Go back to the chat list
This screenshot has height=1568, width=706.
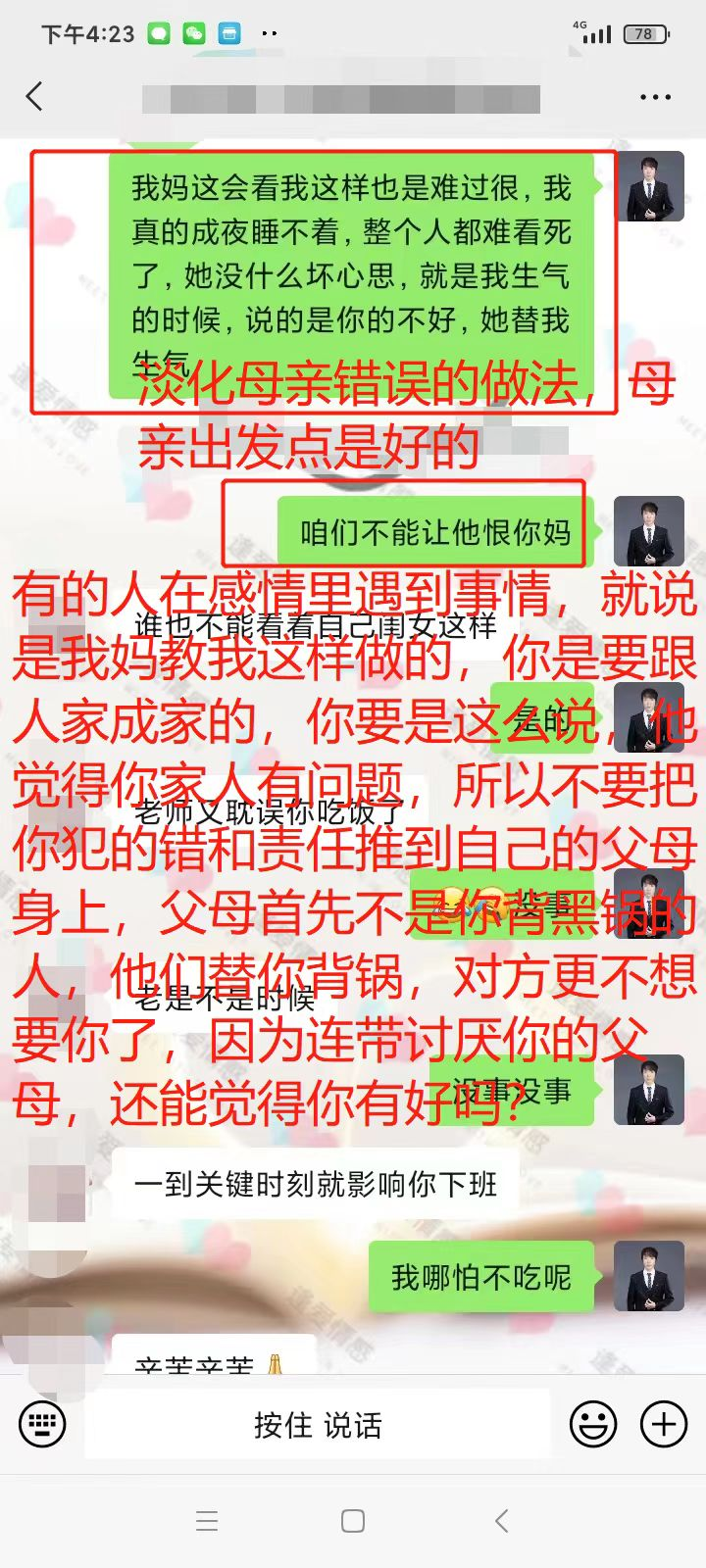tap(35, 96)
